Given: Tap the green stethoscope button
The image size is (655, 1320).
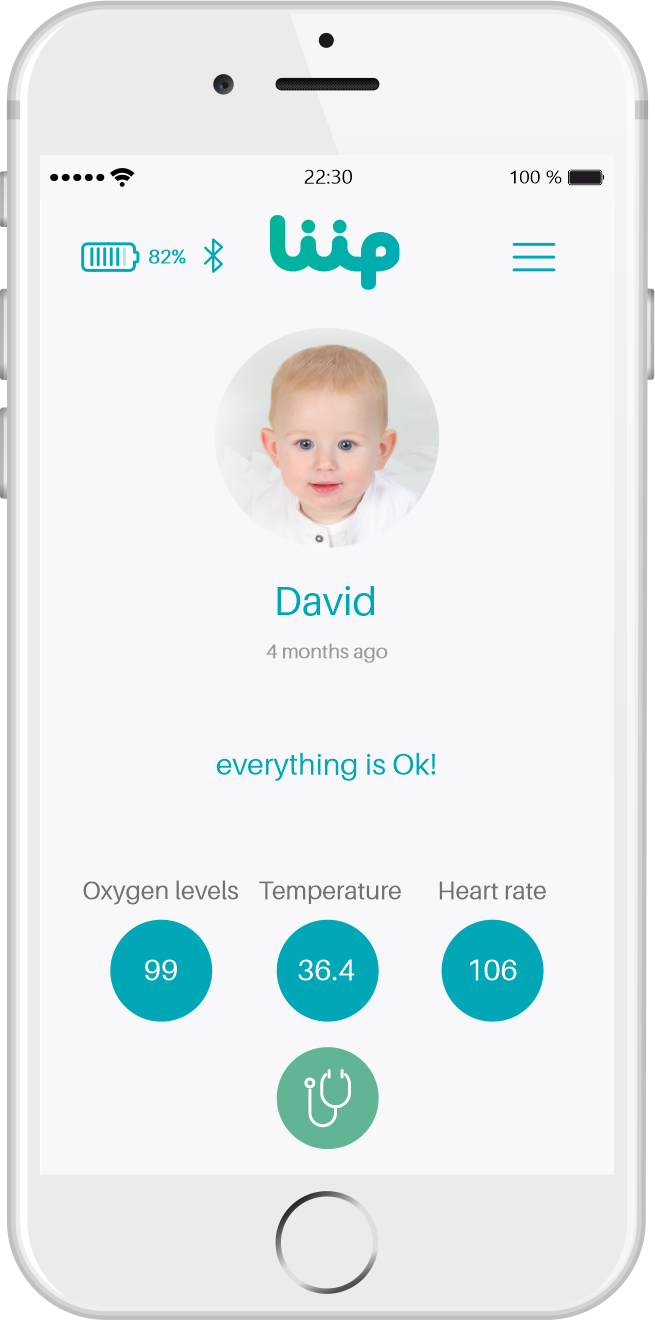Looking at the screenshot, I should click(327, 1098).
